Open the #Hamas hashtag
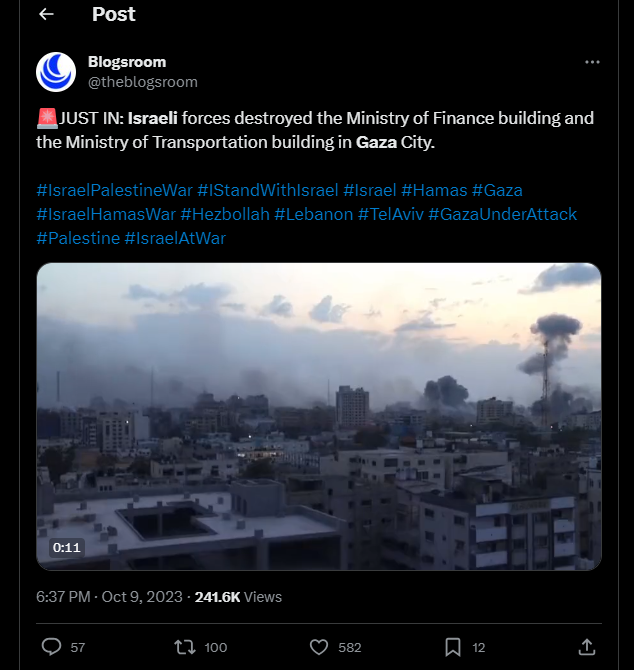 point(432,190)
